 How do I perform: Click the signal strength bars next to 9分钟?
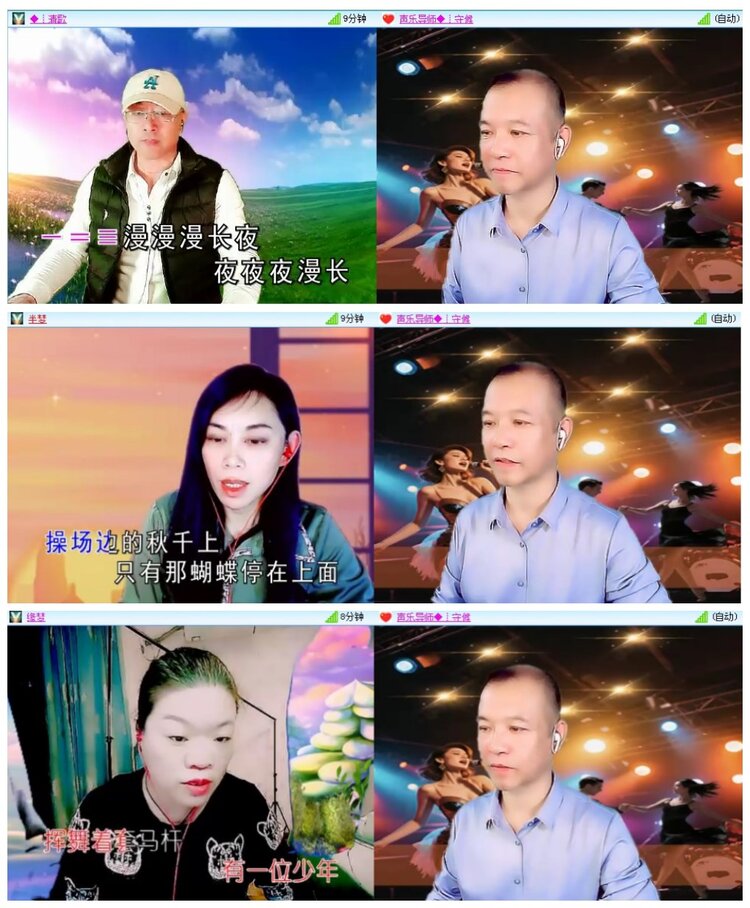pyautogui.click(x=332, y=17)
